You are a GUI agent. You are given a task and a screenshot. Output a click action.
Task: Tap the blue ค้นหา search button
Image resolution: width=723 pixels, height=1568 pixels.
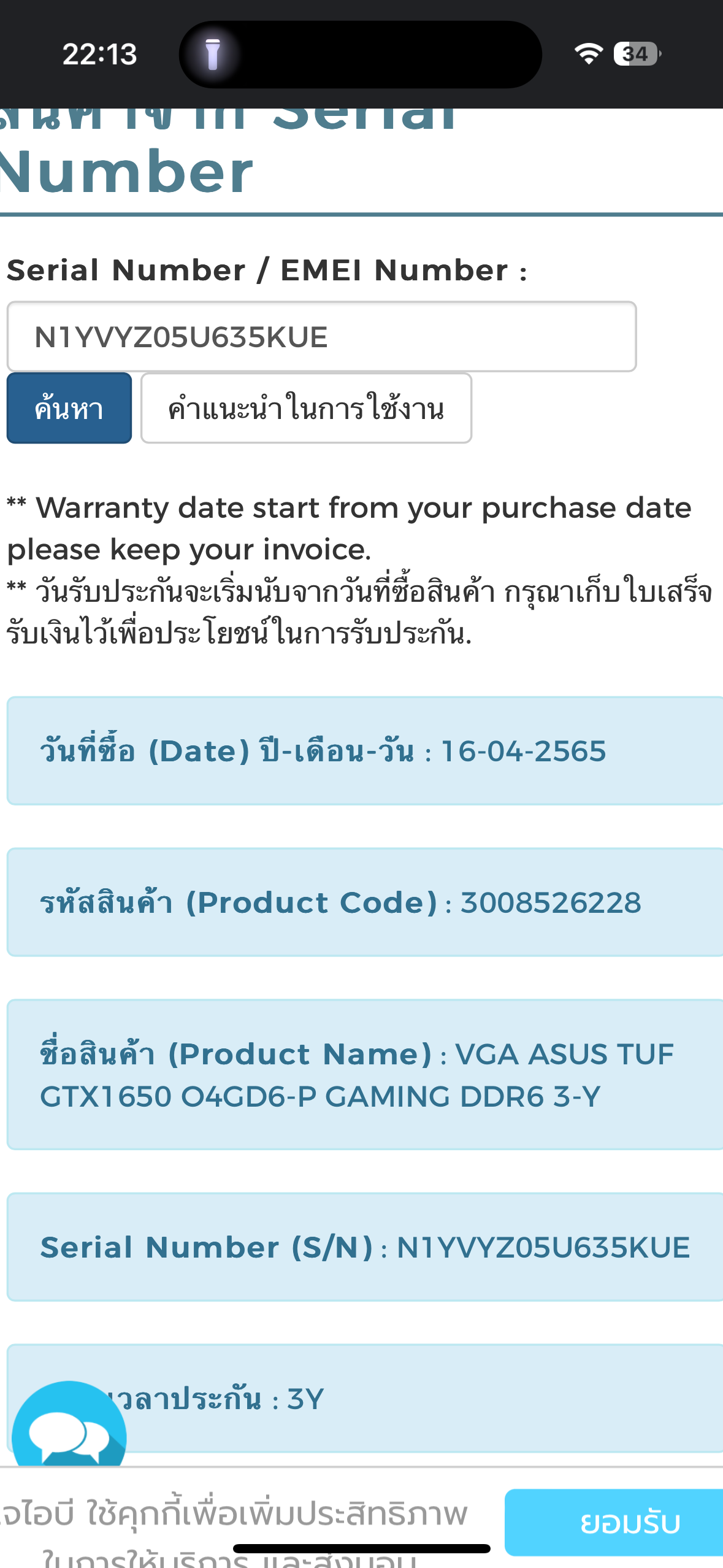69,408
